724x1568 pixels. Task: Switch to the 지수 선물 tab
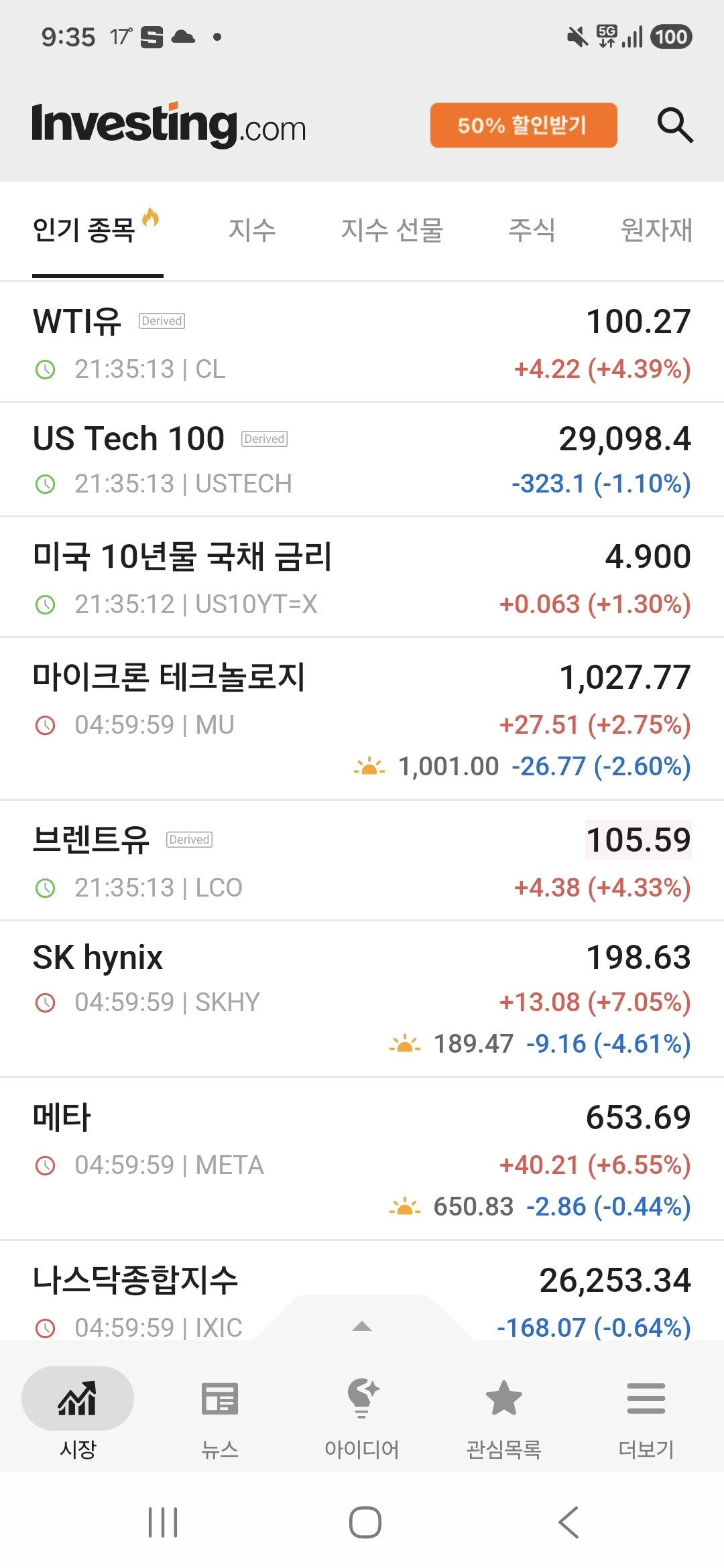392,230
